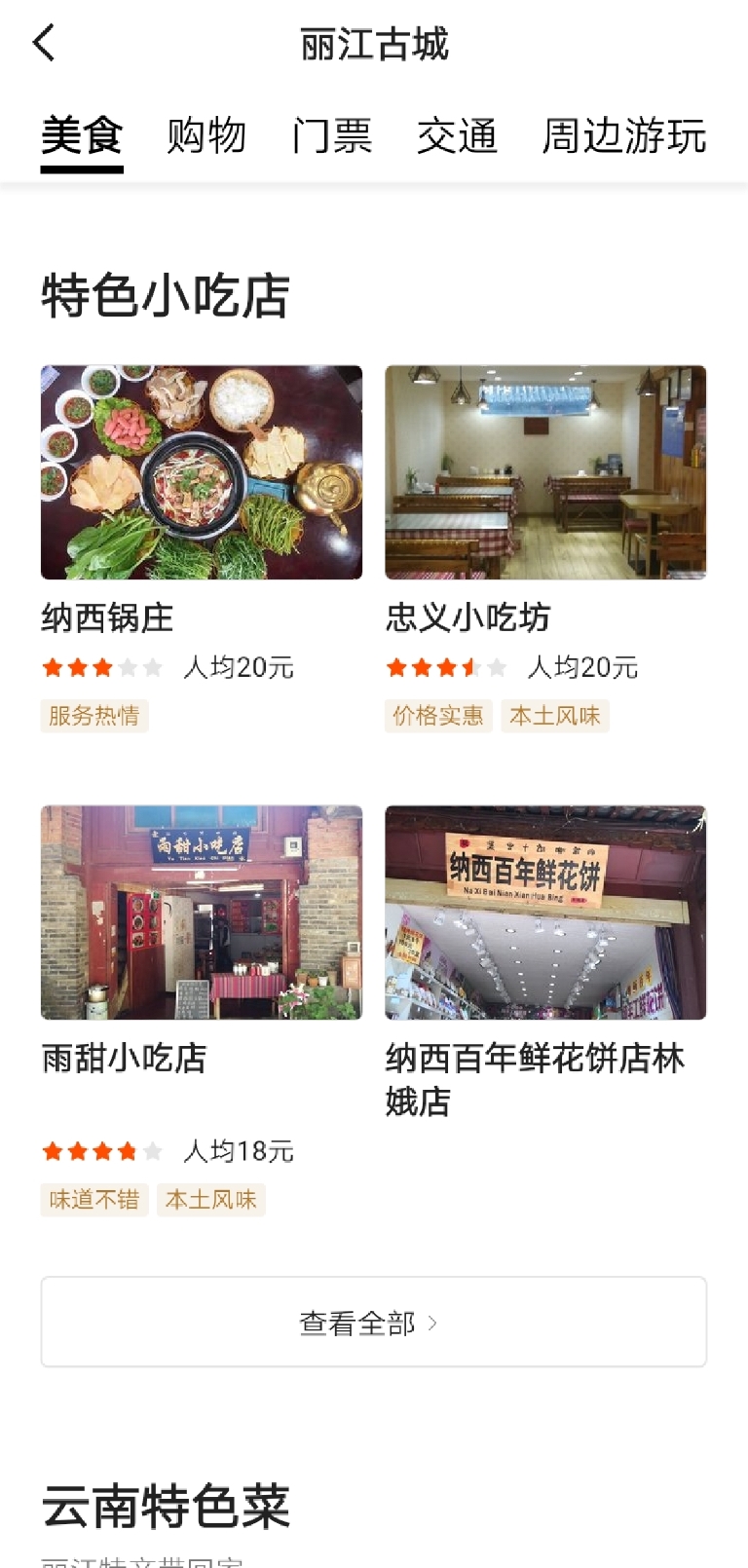Switch to the 购物 tab
The width and height of the screenshot is (748, 1568).
(206, 136)
